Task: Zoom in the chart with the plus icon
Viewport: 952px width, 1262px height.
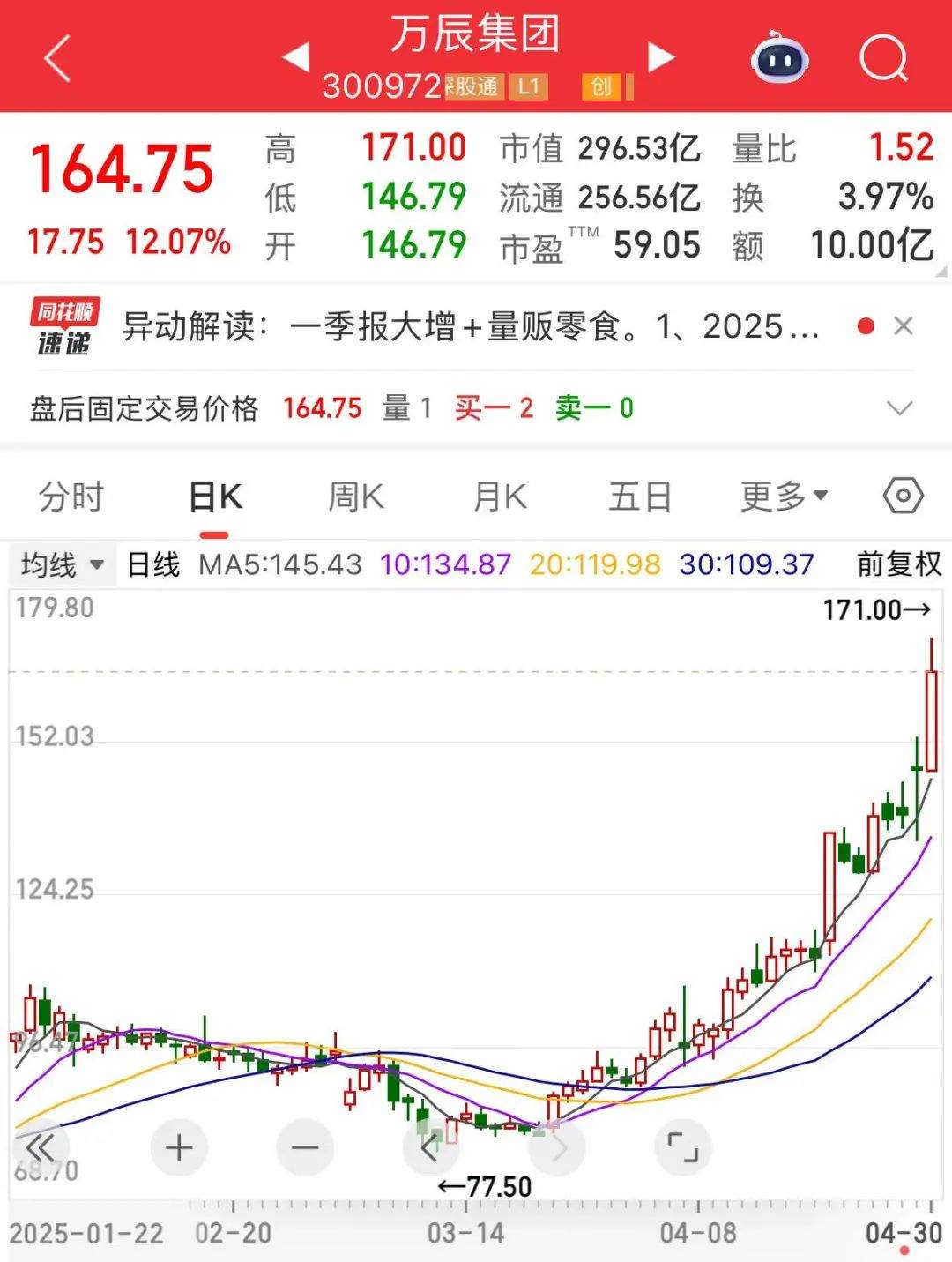Action: 179,1147
